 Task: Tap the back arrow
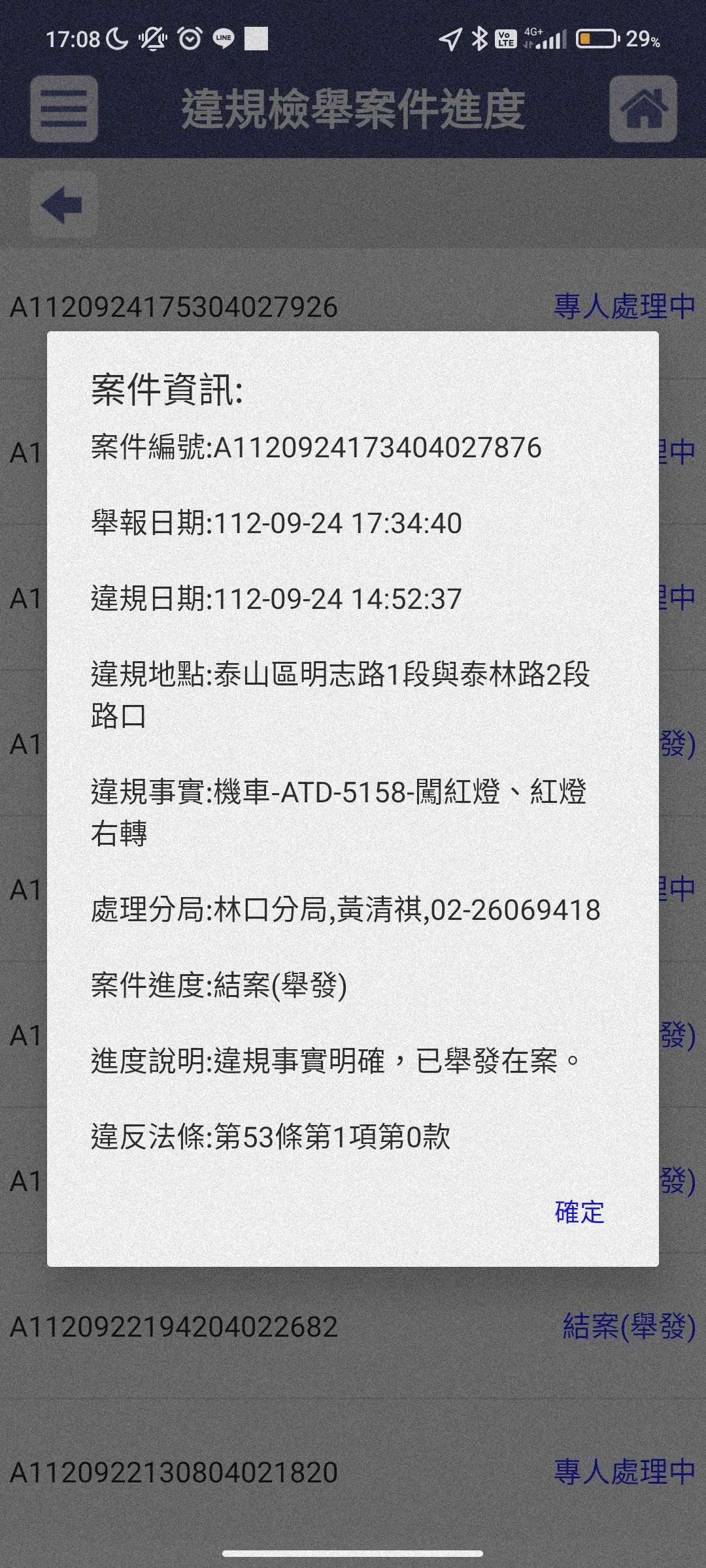(63, 205)
